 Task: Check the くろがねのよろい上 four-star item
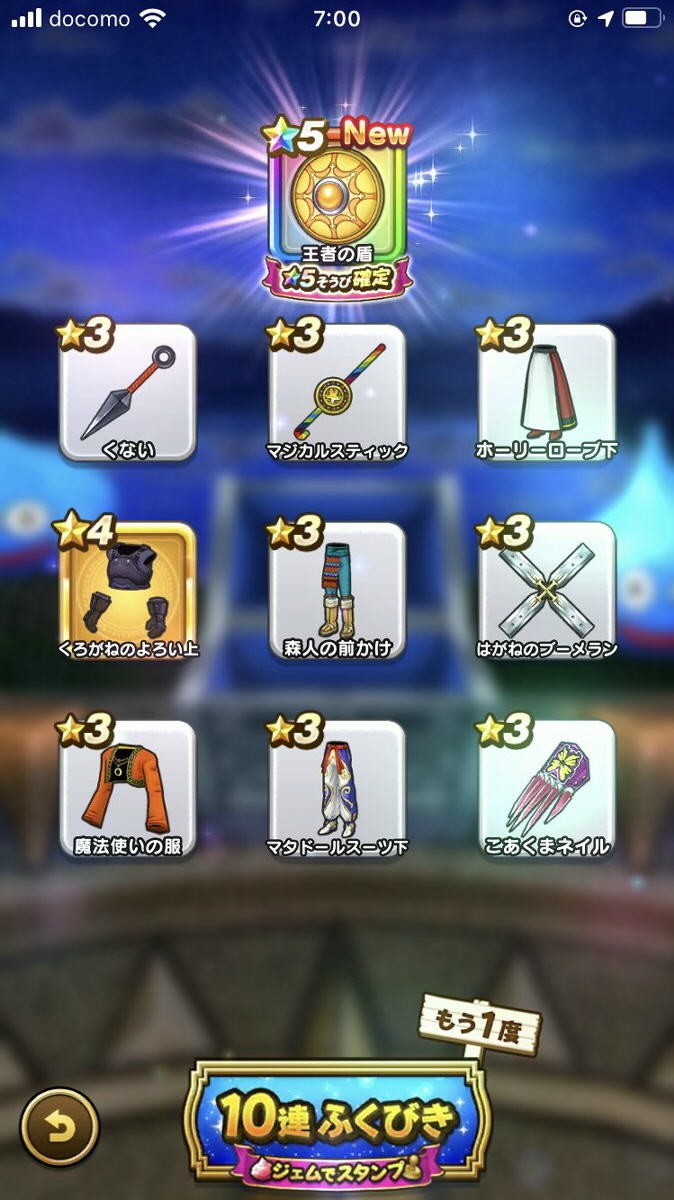[127, 591]
